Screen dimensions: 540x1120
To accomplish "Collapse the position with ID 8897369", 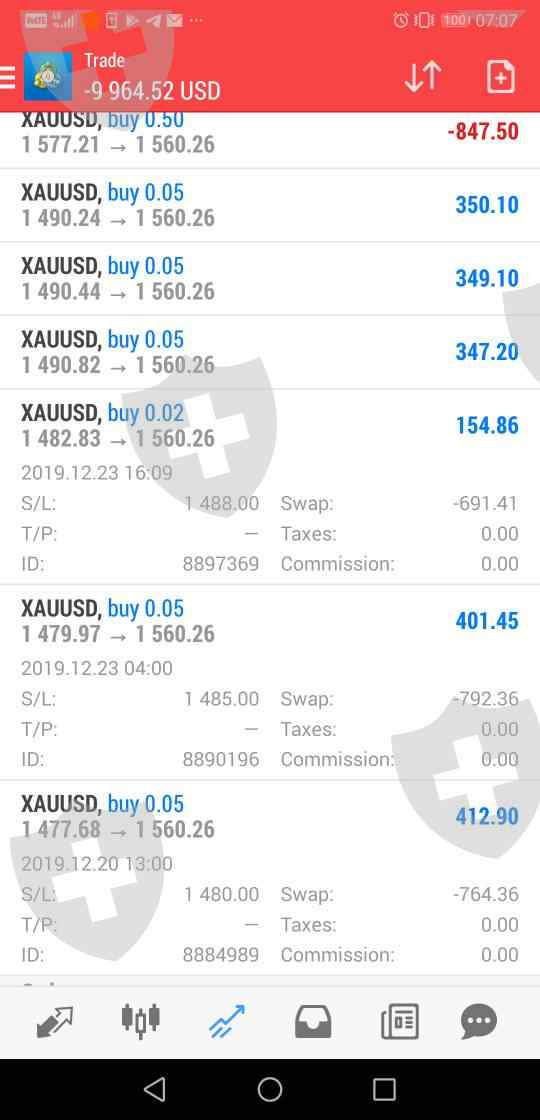I will tap(270, 487).
